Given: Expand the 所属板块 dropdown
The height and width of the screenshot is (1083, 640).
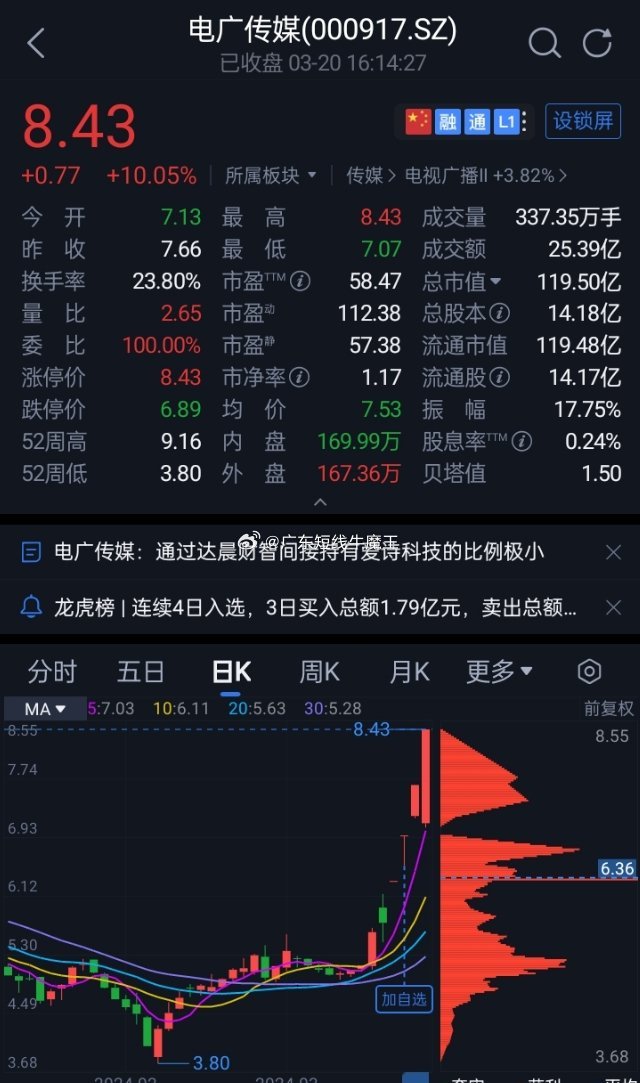Looking at the screenshot, I should pos(271,175).
